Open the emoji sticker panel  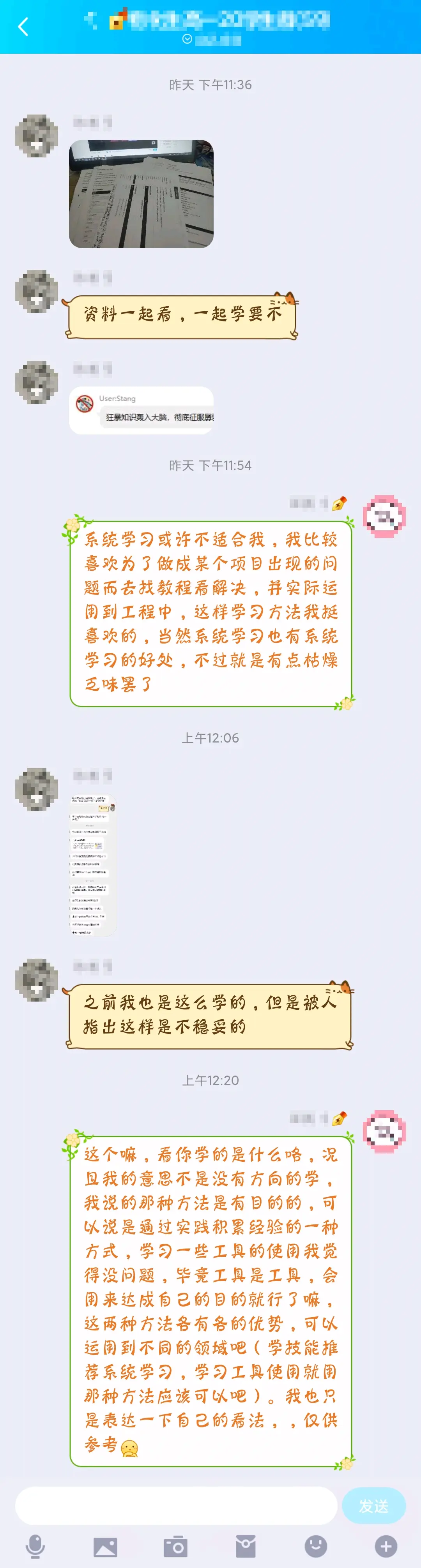[316, 1546]
